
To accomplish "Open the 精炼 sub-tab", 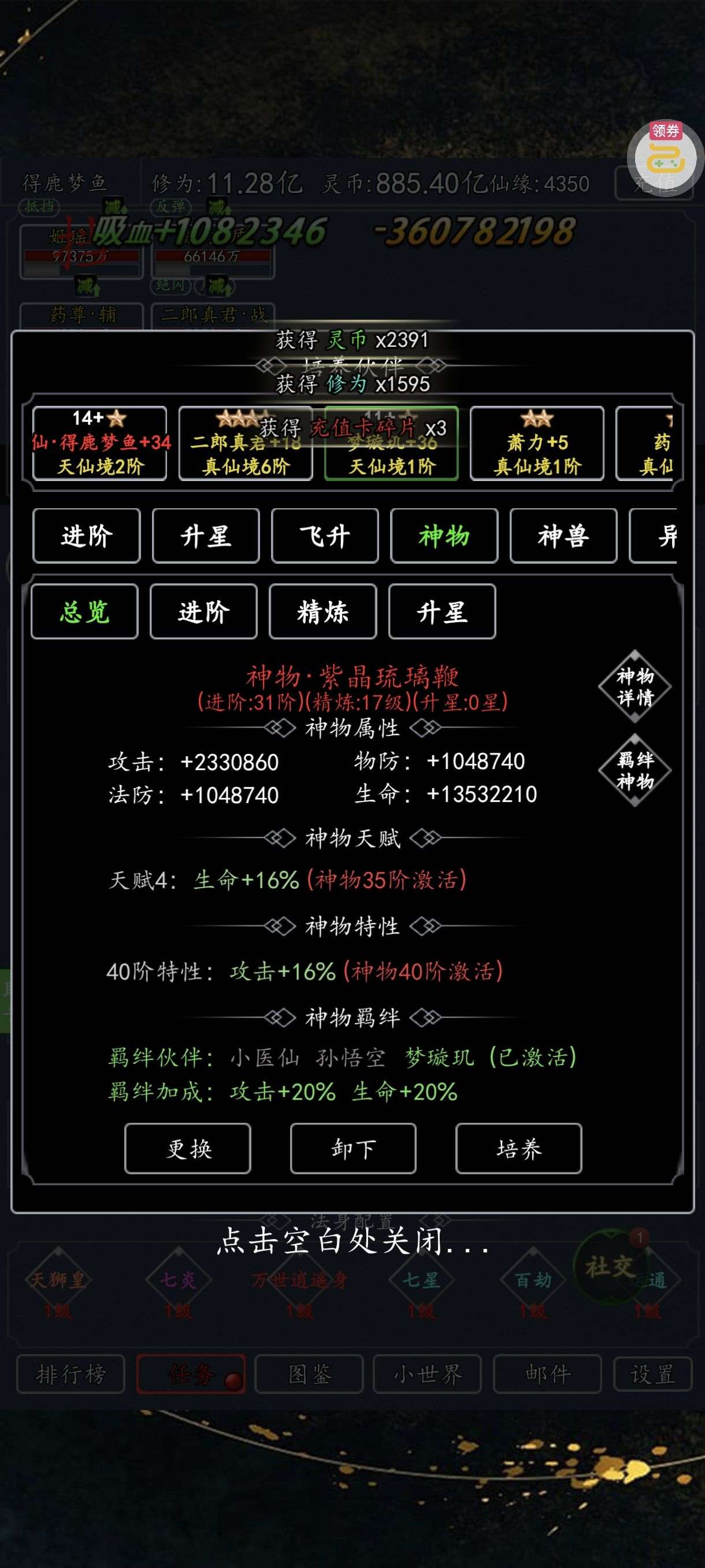I will [323, 612].
